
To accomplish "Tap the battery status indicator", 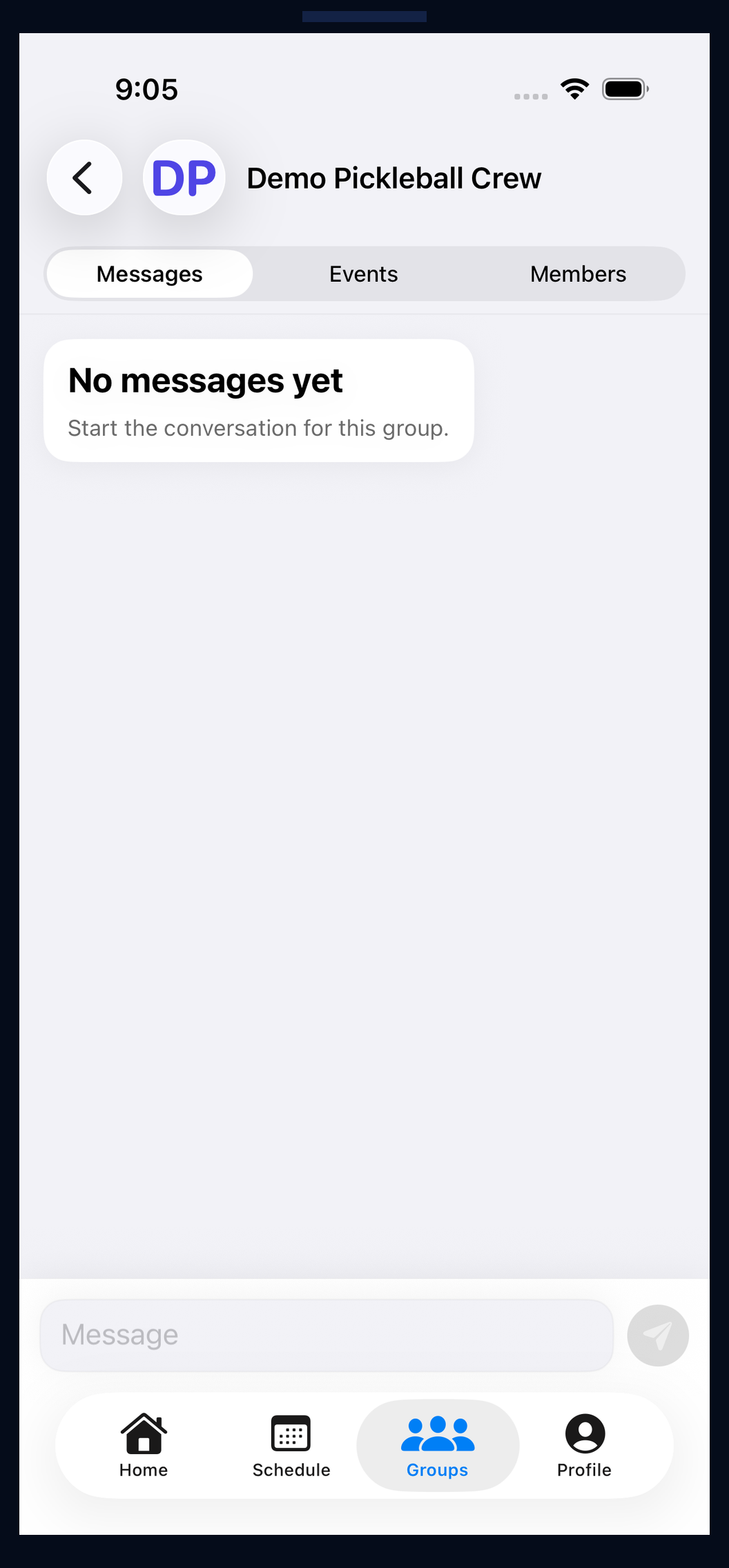I will point(623,88).
